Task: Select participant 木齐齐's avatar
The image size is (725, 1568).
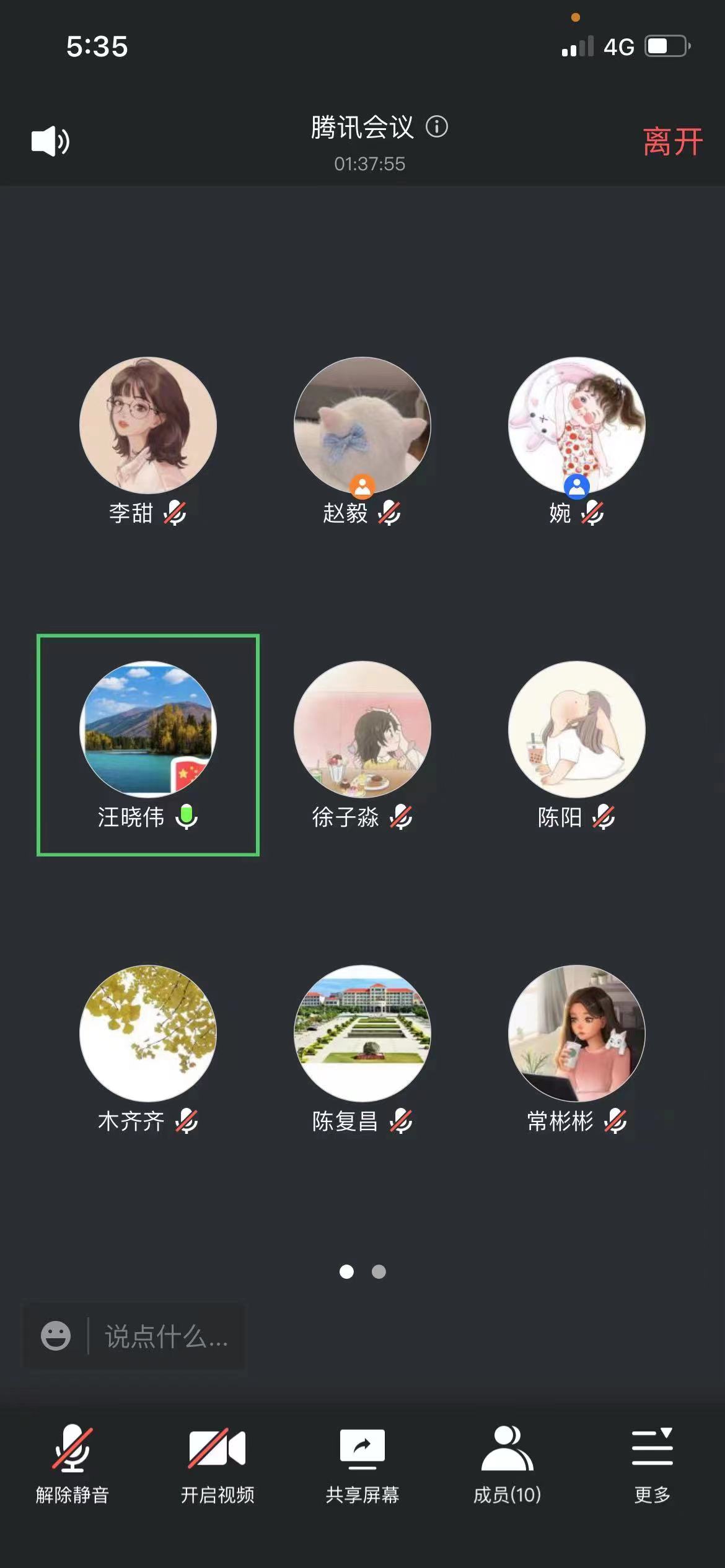Action: coord(148,1034)
